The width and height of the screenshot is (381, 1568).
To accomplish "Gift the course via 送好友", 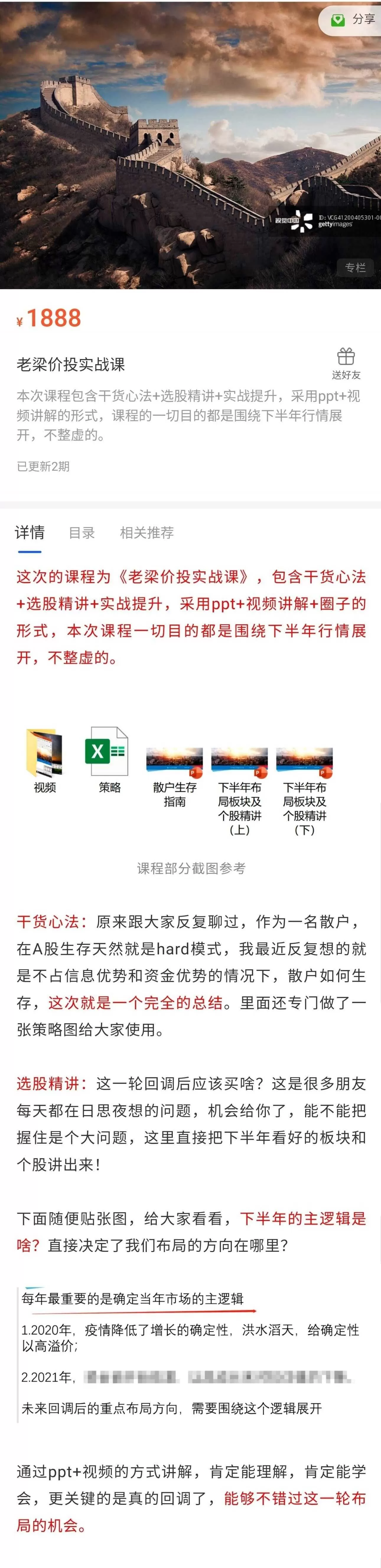I will tap(346, 364).
